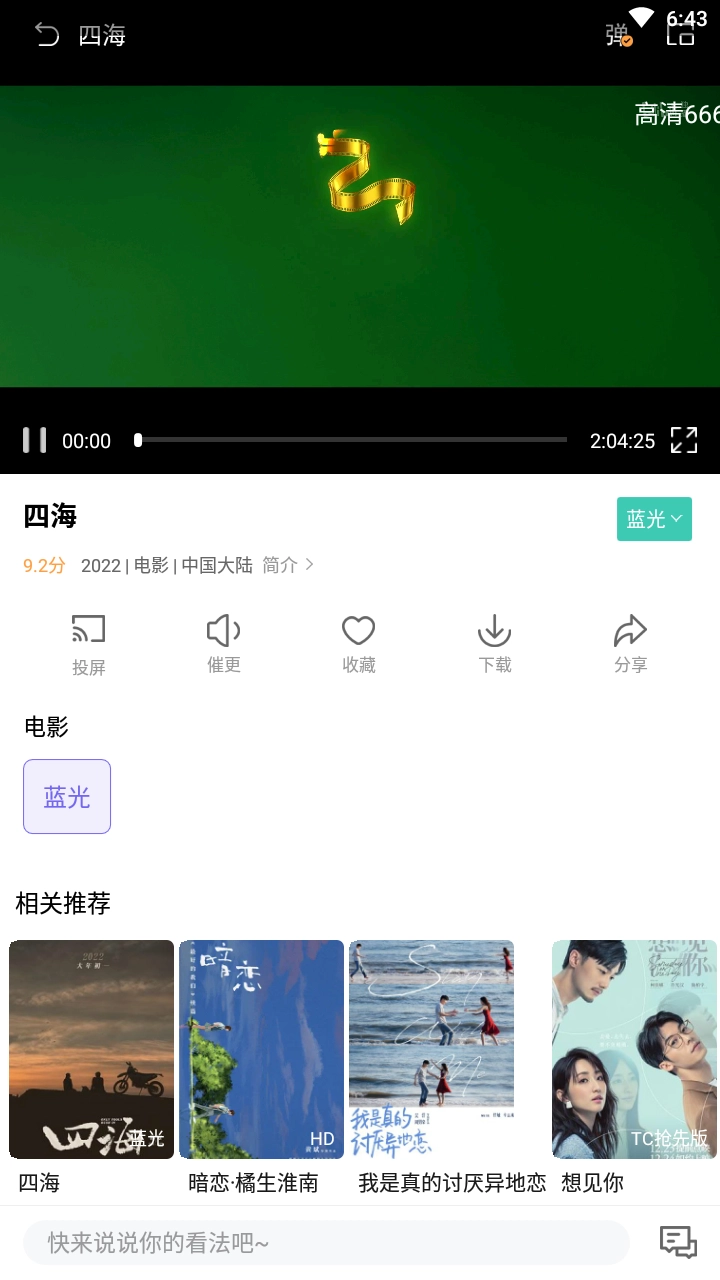The image size is (720, 1280).
Task: Switch to the 暗恋·橘生淮南 movie
Action: point(261,1049)
